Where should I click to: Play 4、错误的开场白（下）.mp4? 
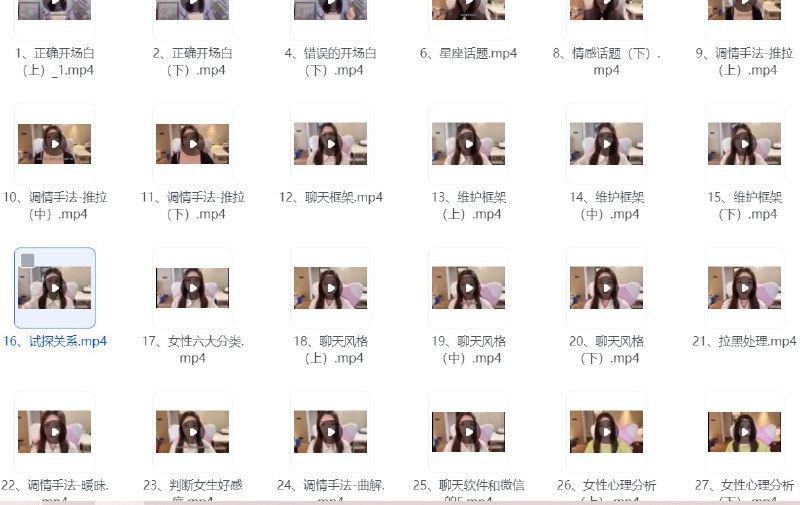point(330,6)
